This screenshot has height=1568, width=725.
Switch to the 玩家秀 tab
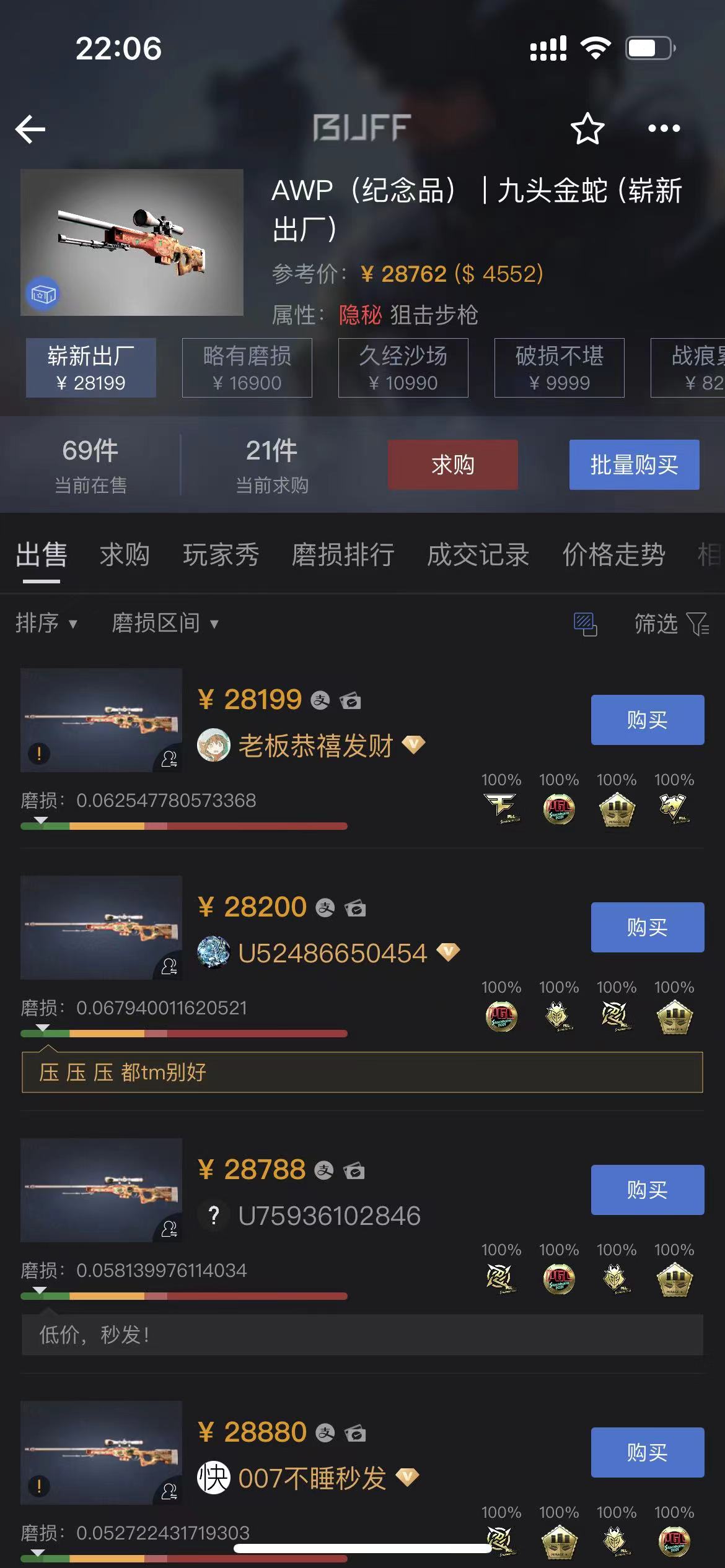pyautogui.click(x=221, y=554)
